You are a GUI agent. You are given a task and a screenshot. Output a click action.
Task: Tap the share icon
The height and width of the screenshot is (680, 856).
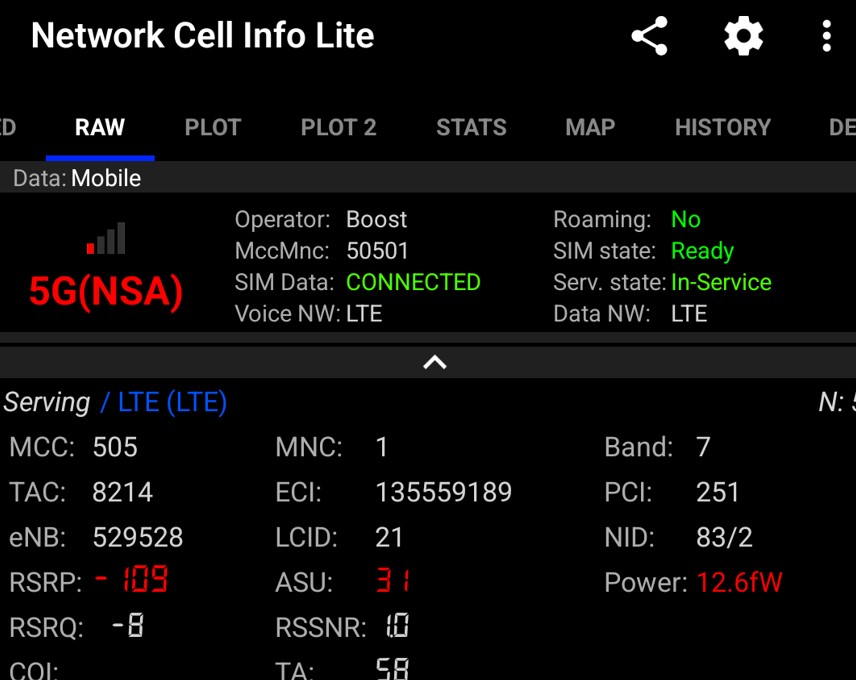point(649,37)
